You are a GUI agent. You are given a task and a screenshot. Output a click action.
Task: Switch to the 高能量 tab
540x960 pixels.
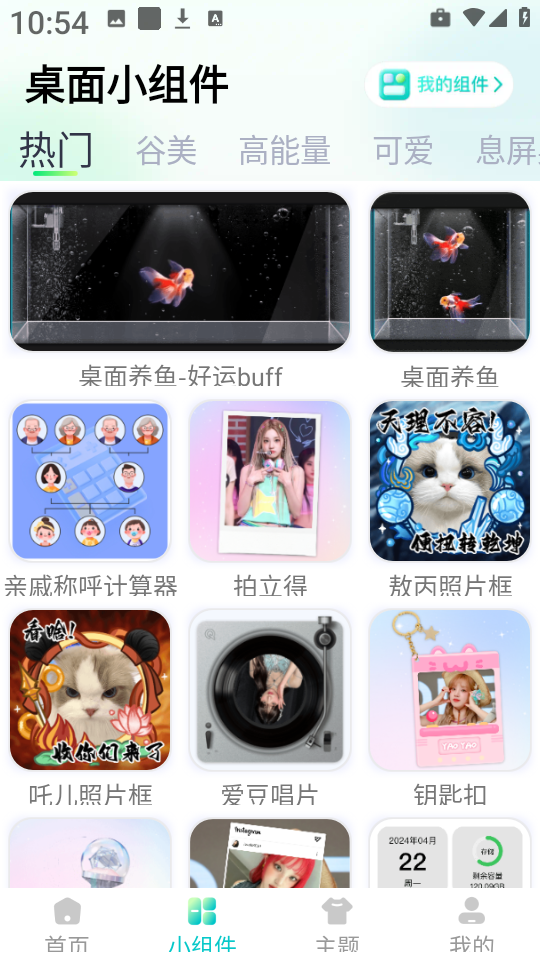point(285,151)
